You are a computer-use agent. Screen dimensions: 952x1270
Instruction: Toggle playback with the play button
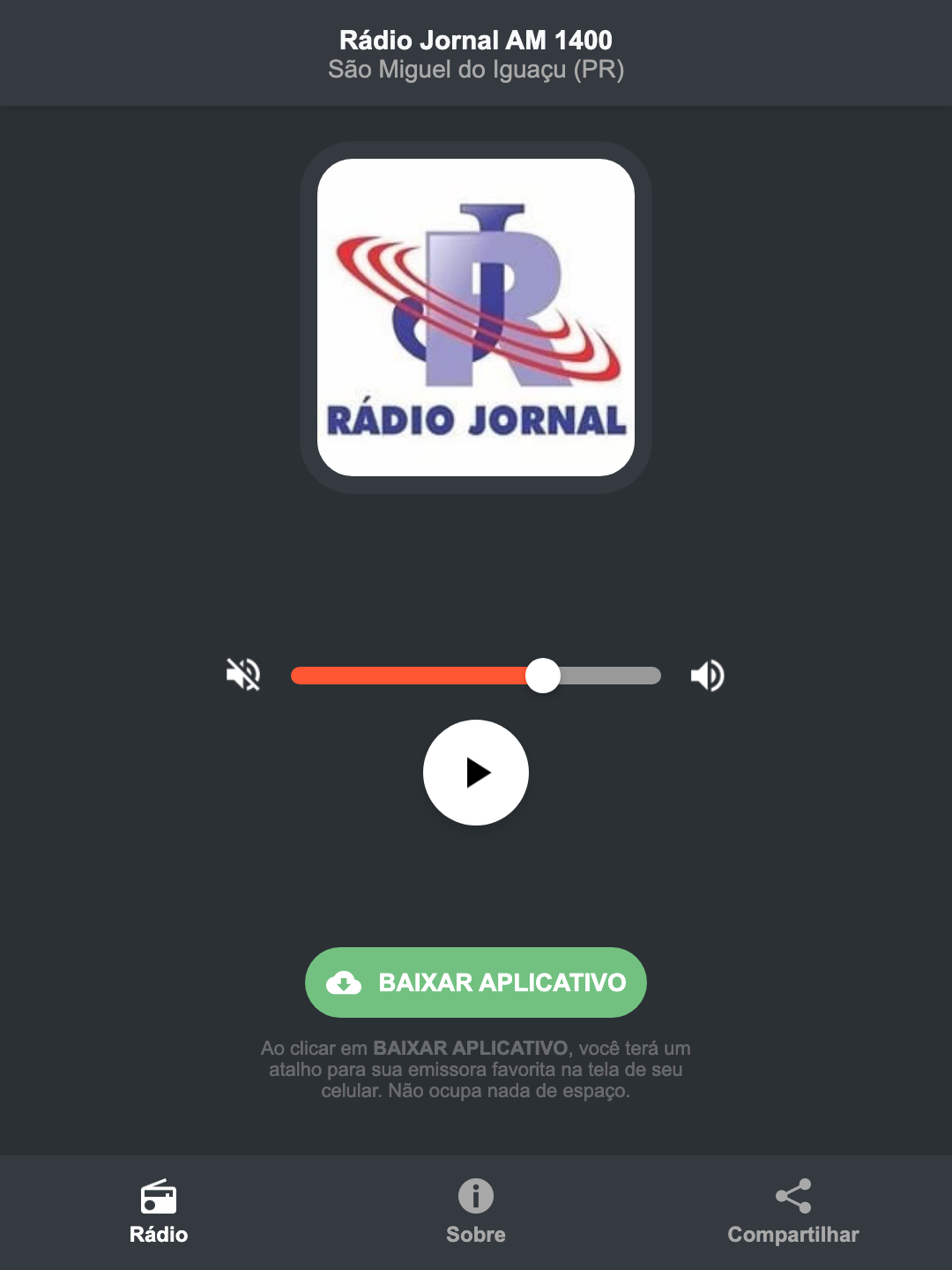pyautogui.click(x=476, y=773)
